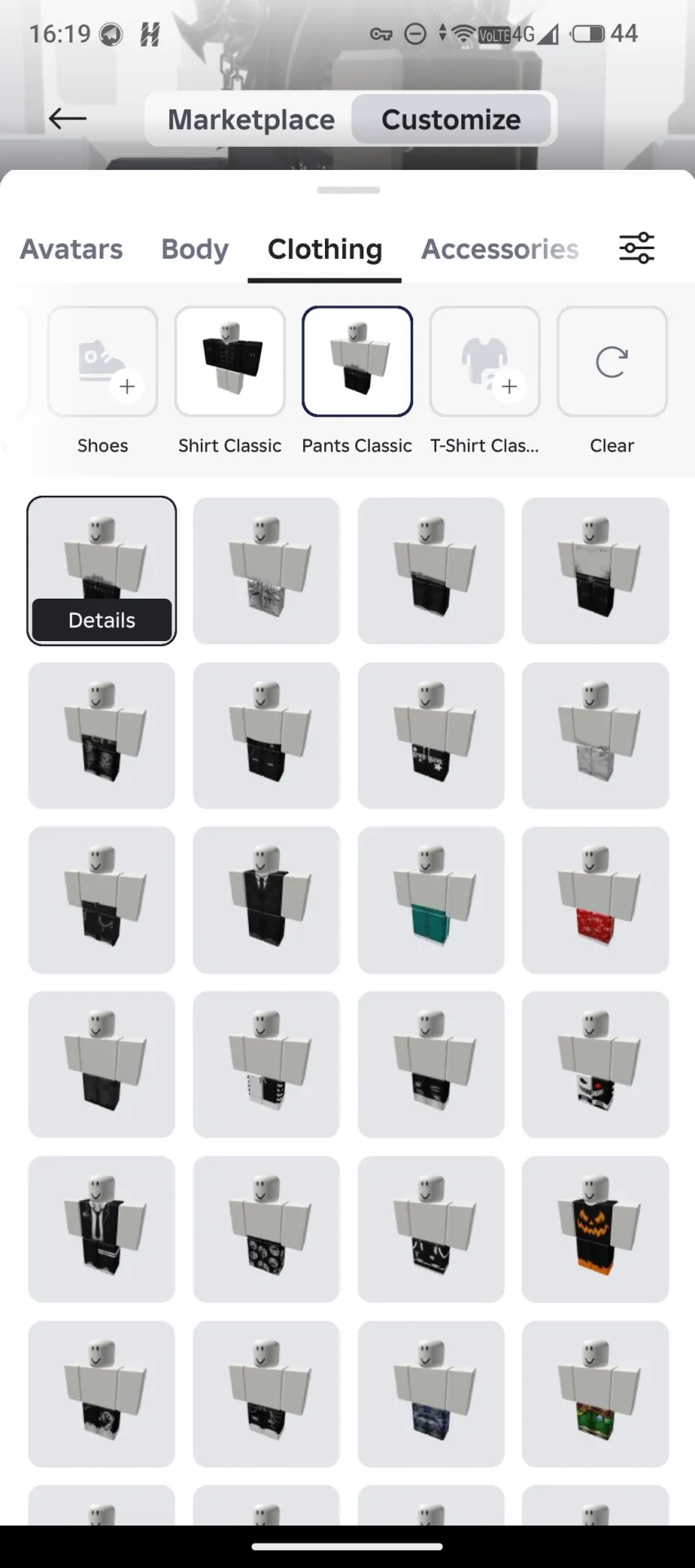Switch to the Body tab
Image resolution: width=695 pixels, height=1568 pixels.
[194, 249]
